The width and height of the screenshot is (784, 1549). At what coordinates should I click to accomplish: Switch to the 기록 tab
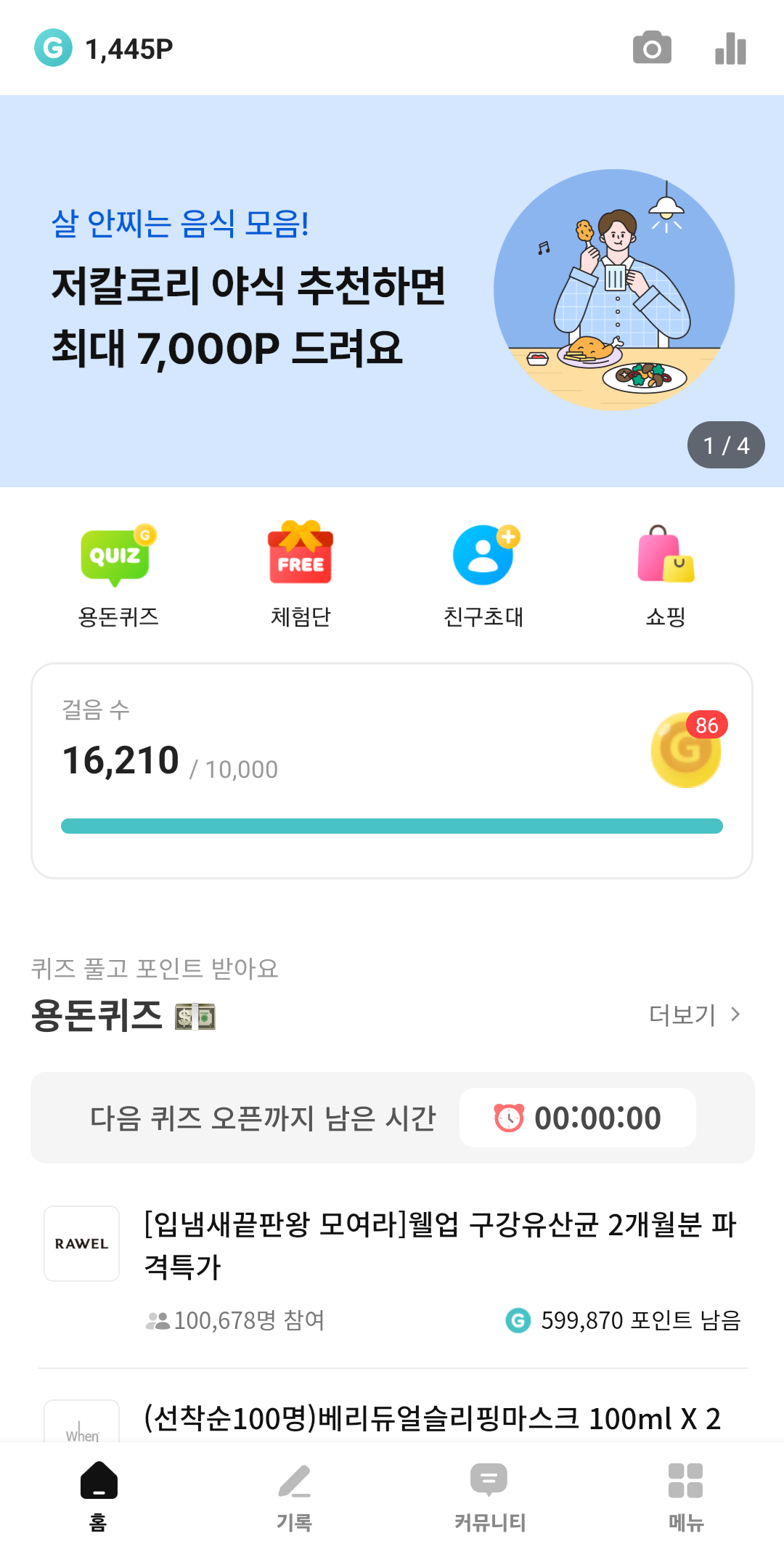(294, 1496)
